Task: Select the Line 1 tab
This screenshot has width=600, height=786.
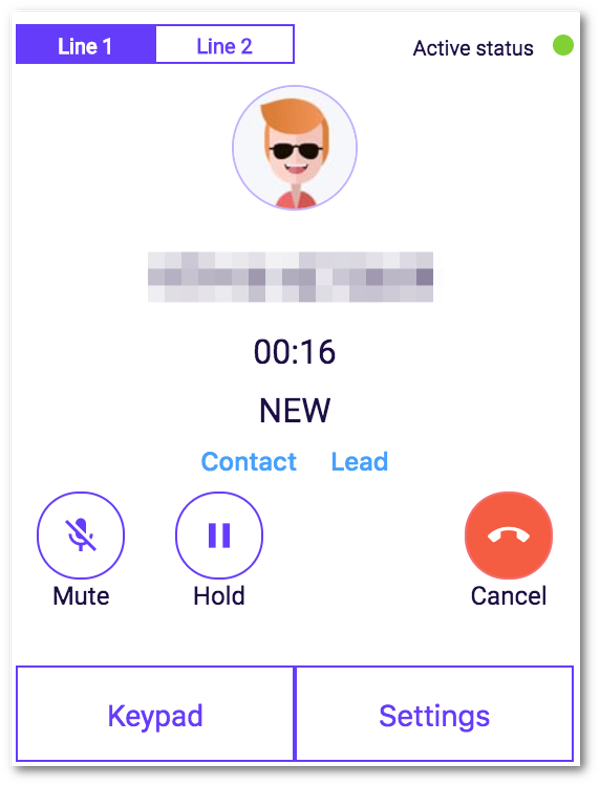Action: 86,46
